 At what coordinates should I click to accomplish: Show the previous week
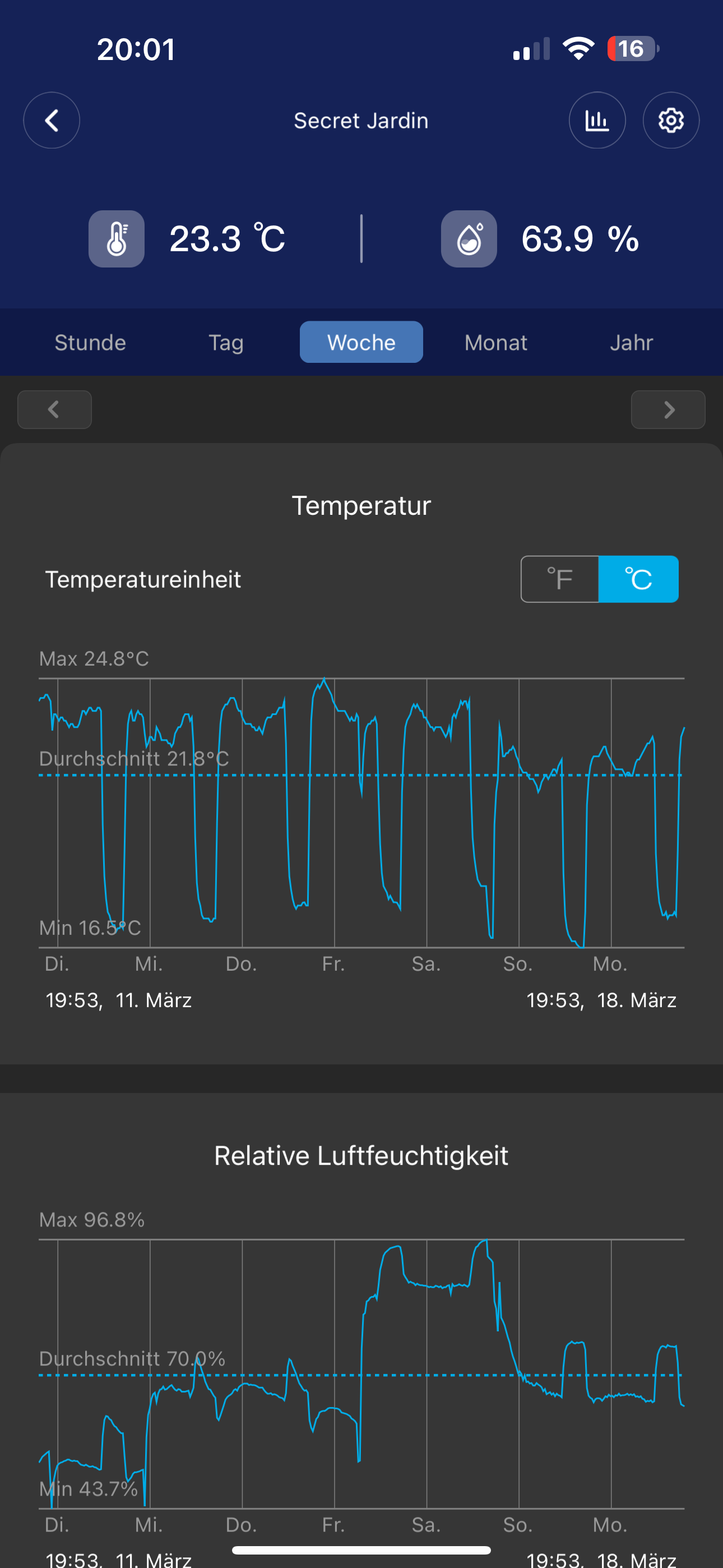pos(55,409)
